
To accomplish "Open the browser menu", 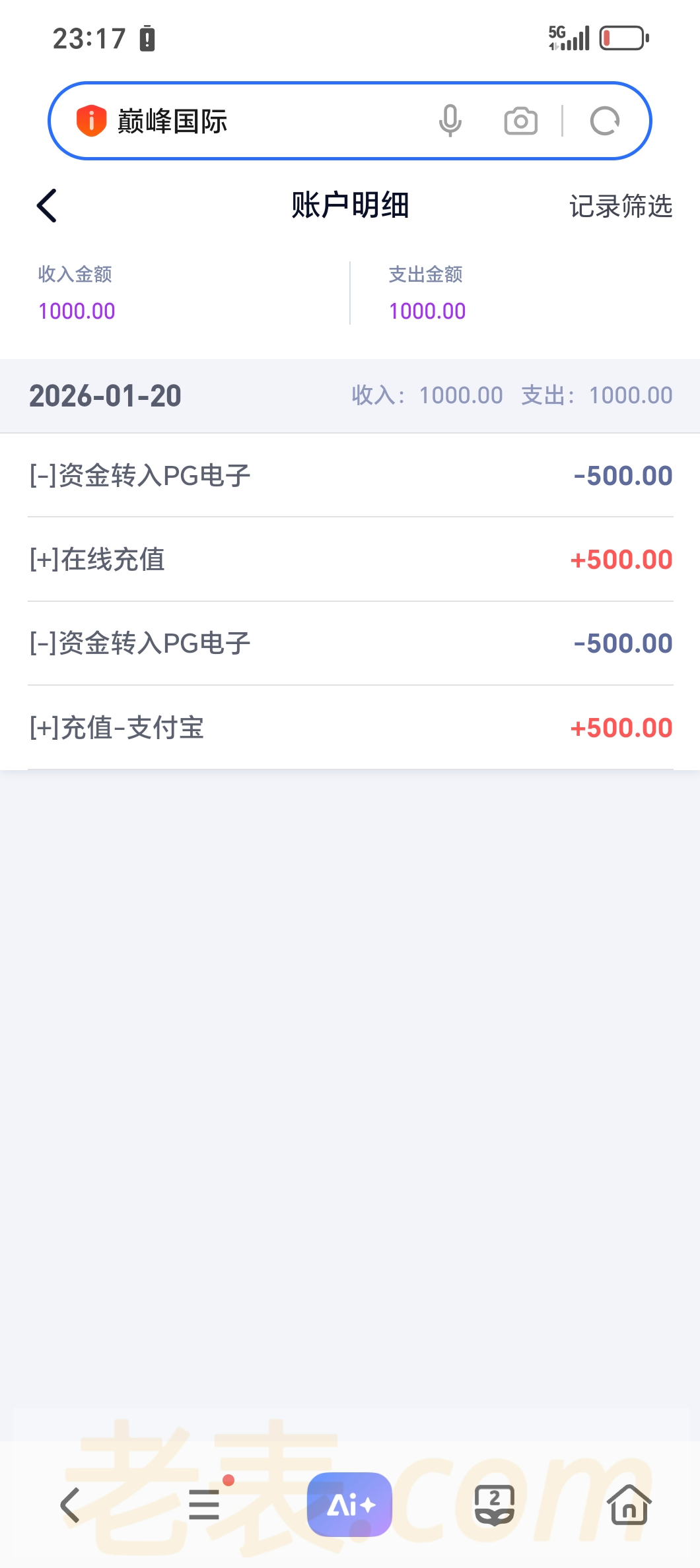I will point(204,1504).
